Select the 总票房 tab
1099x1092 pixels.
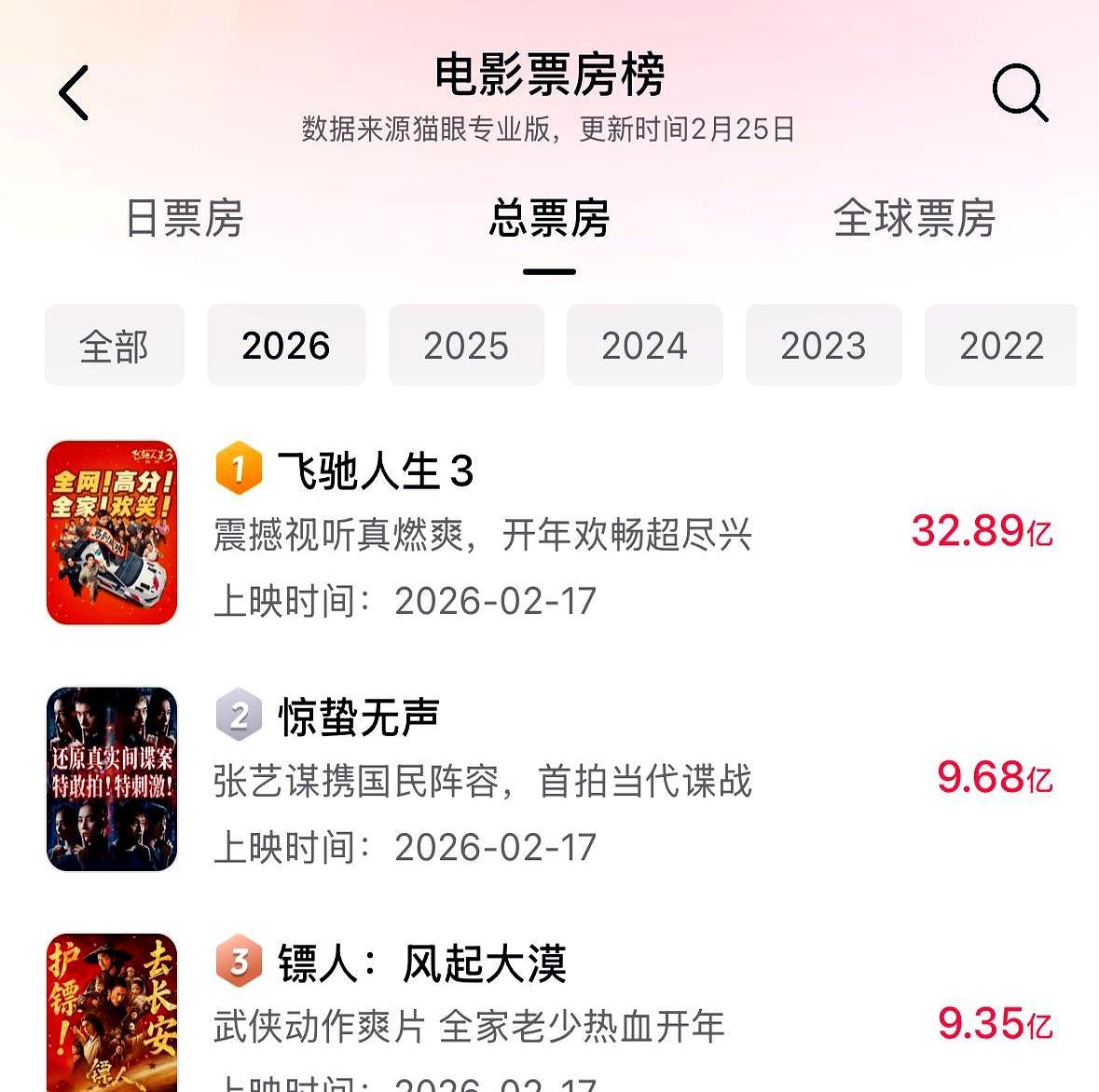(549, 219)
